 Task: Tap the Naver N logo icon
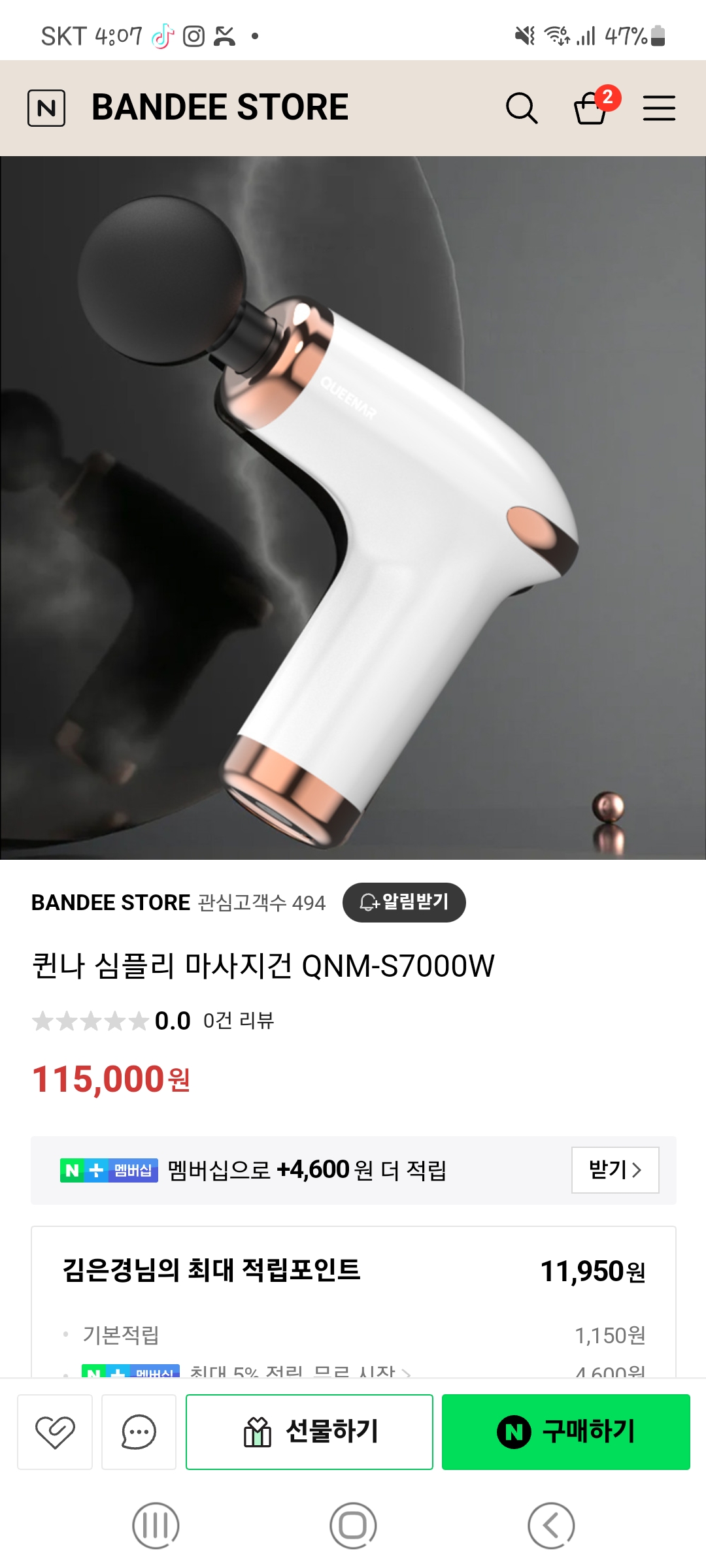click(46, 108)
